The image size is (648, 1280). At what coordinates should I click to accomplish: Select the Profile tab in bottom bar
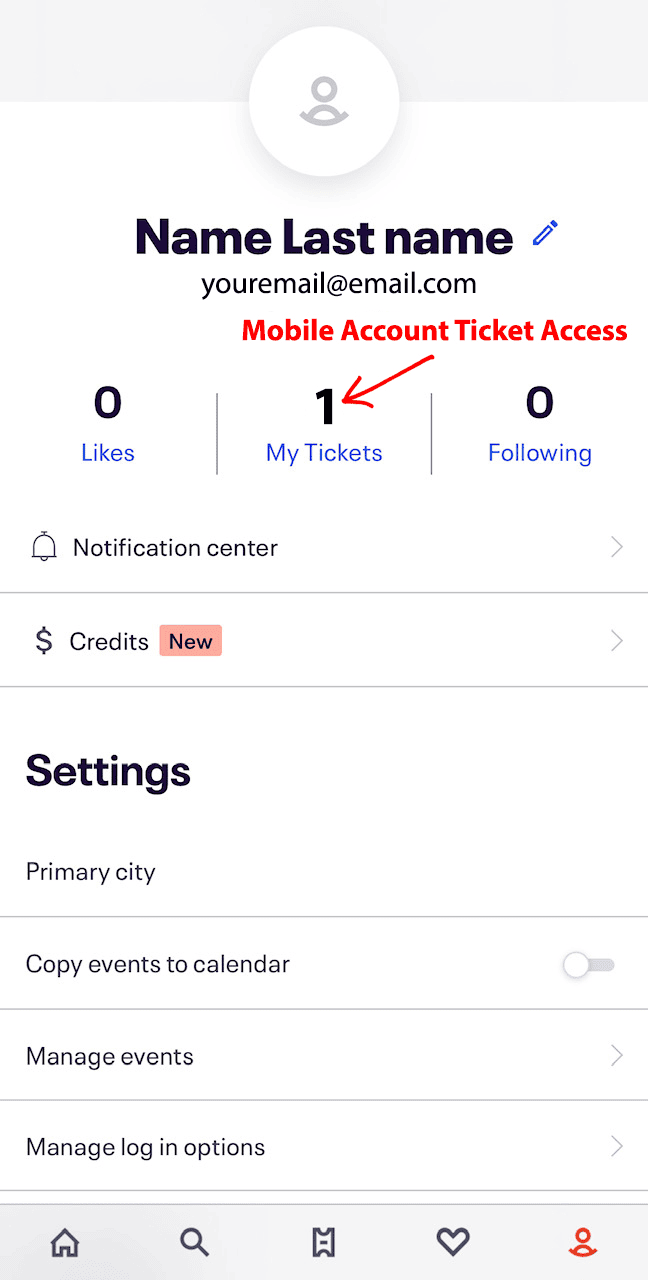(582, 1243)
